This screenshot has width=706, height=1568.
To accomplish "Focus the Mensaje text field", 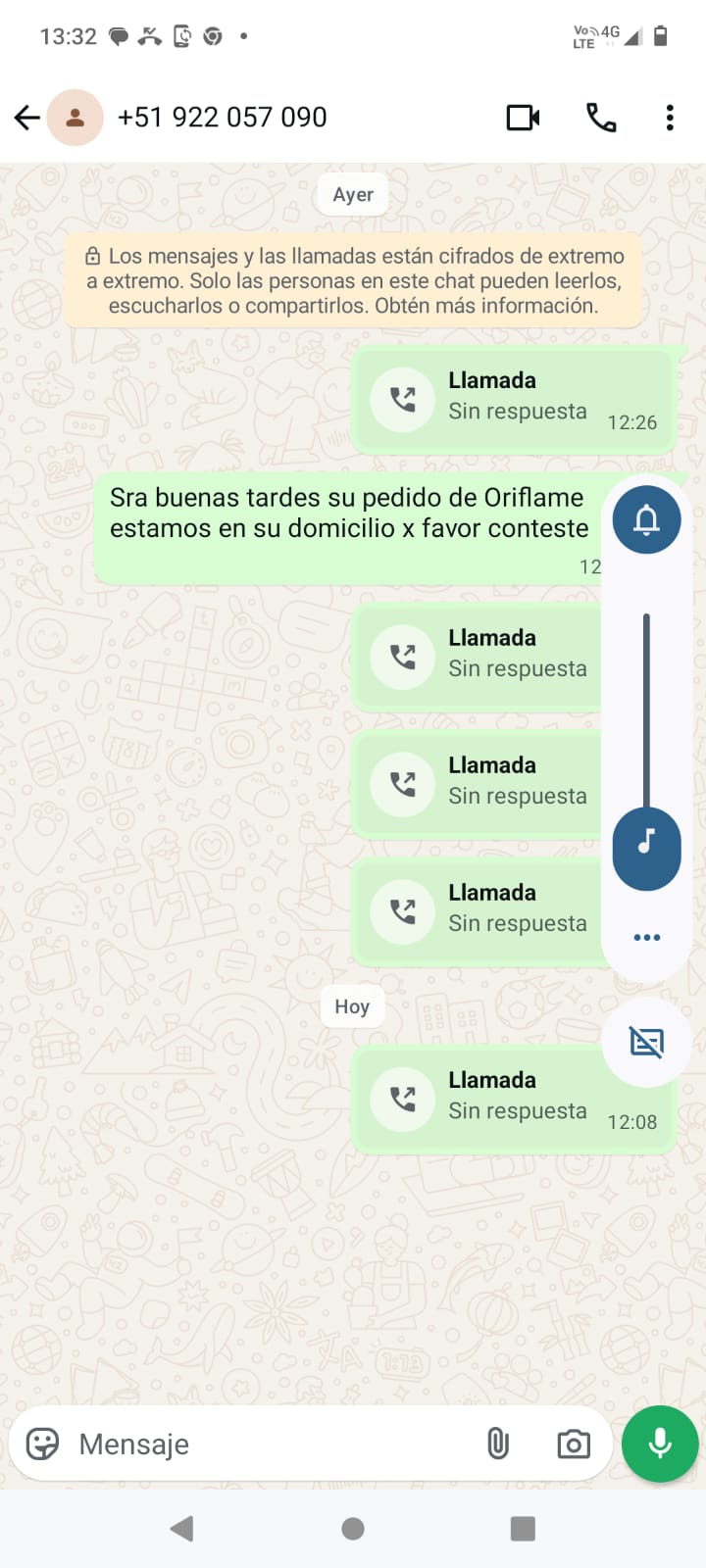I will click(x=265, y=1444).
